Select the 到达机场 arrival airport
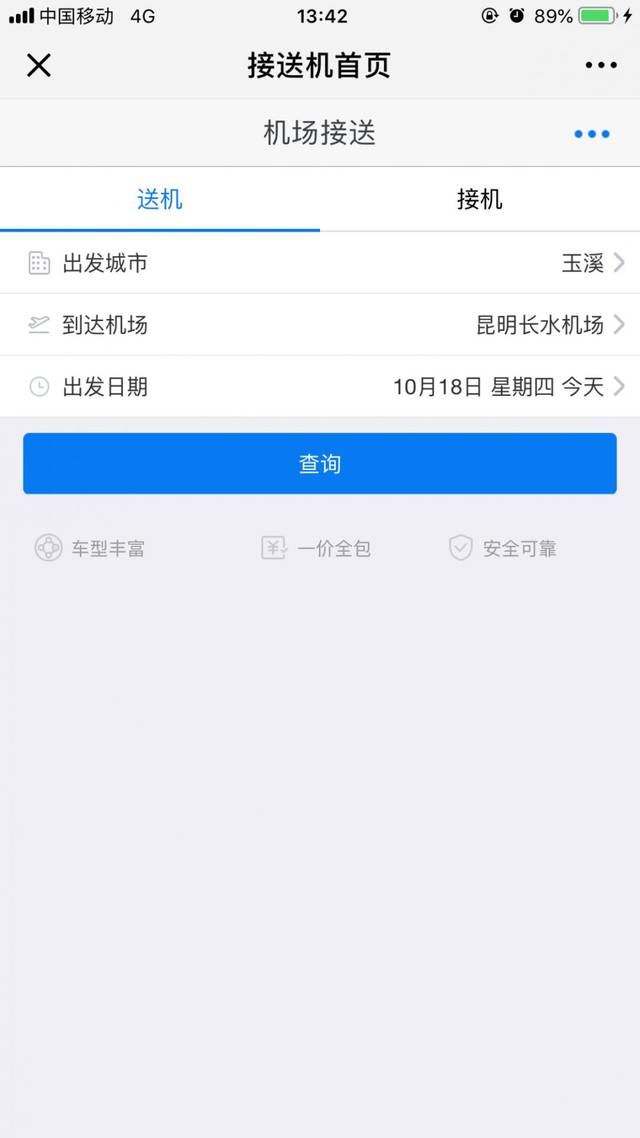The height and width of the screenshot is (1138, 640). (320, 325)
